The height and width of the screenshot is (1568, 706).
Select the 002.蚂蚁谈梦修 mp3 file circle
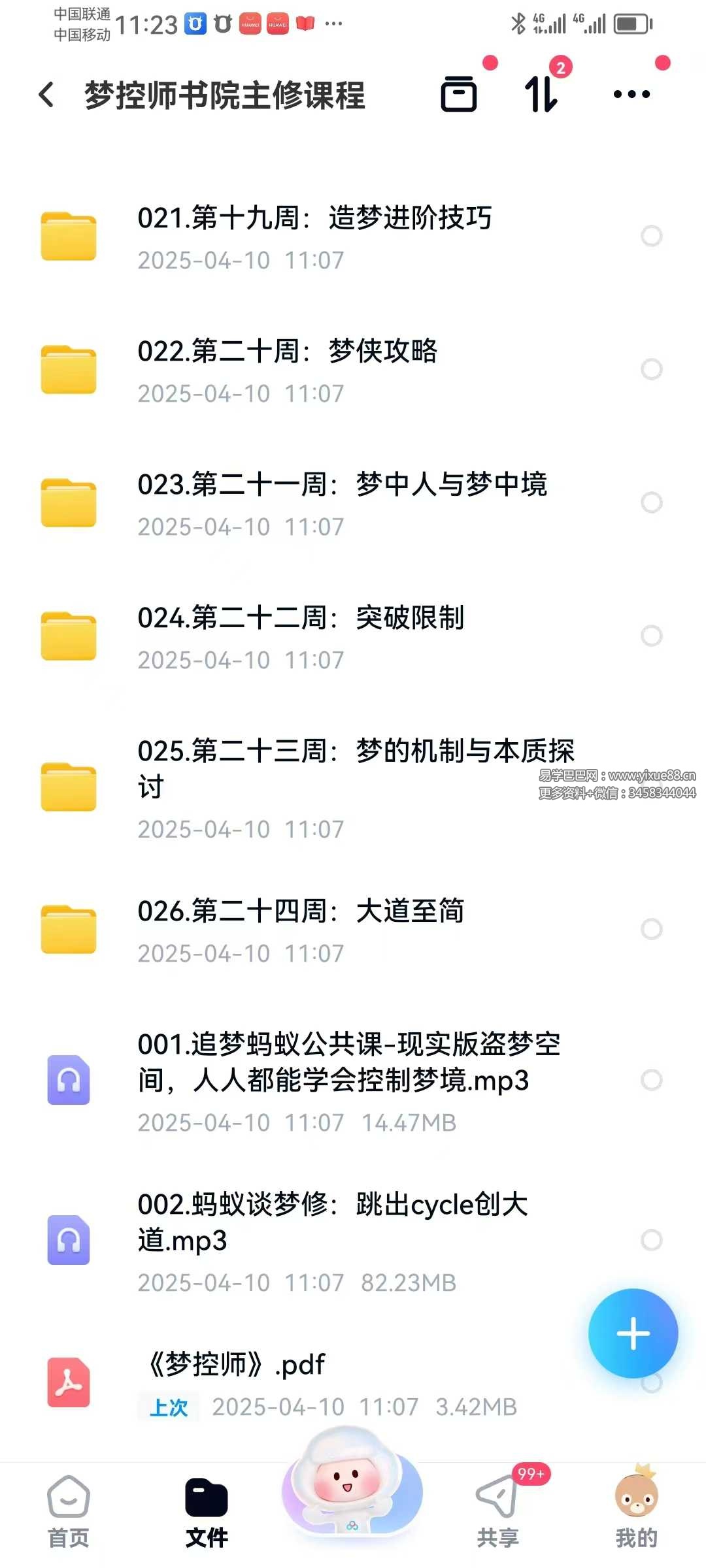[x=651, y=1240]
